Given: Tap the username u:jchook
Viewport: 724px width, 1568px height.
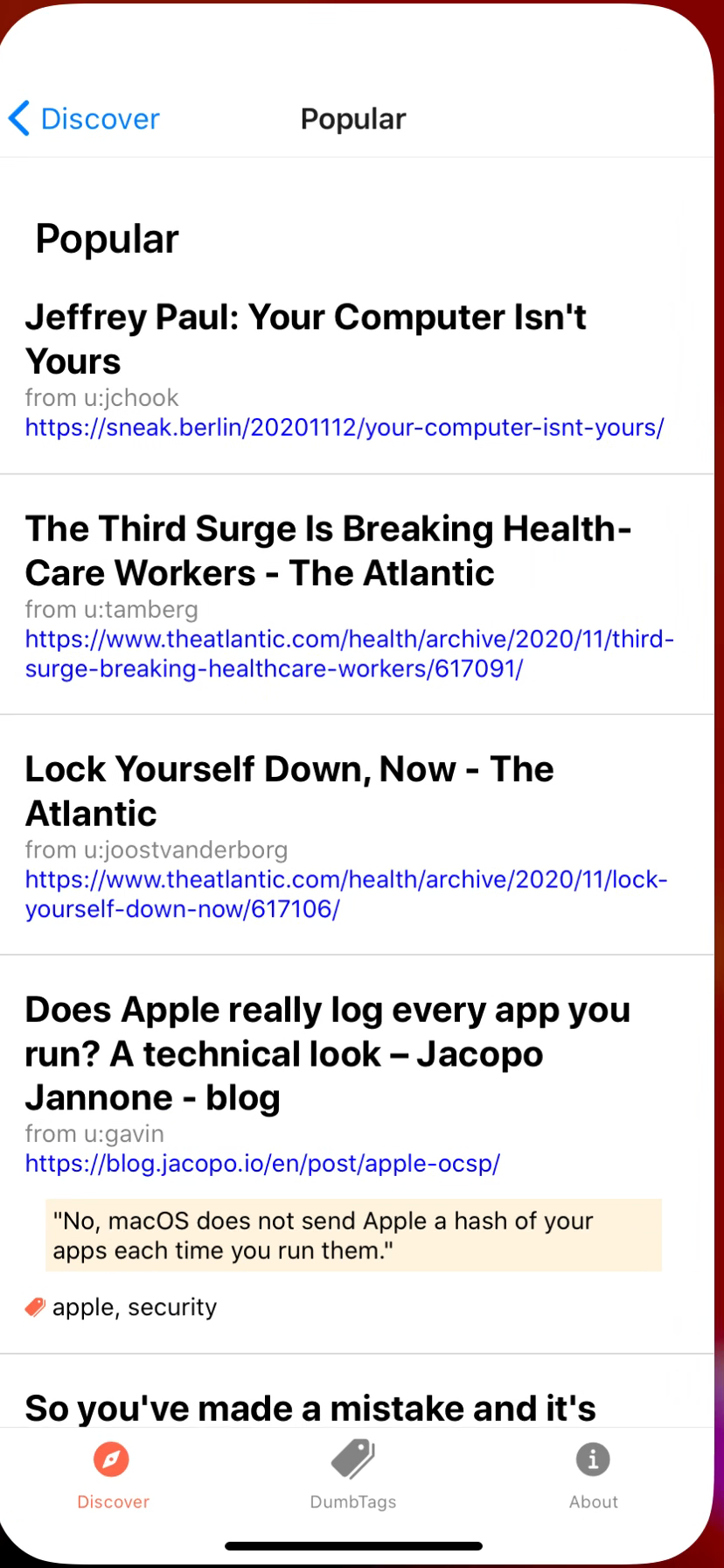Looking at the screenshot, I should 101,398.
